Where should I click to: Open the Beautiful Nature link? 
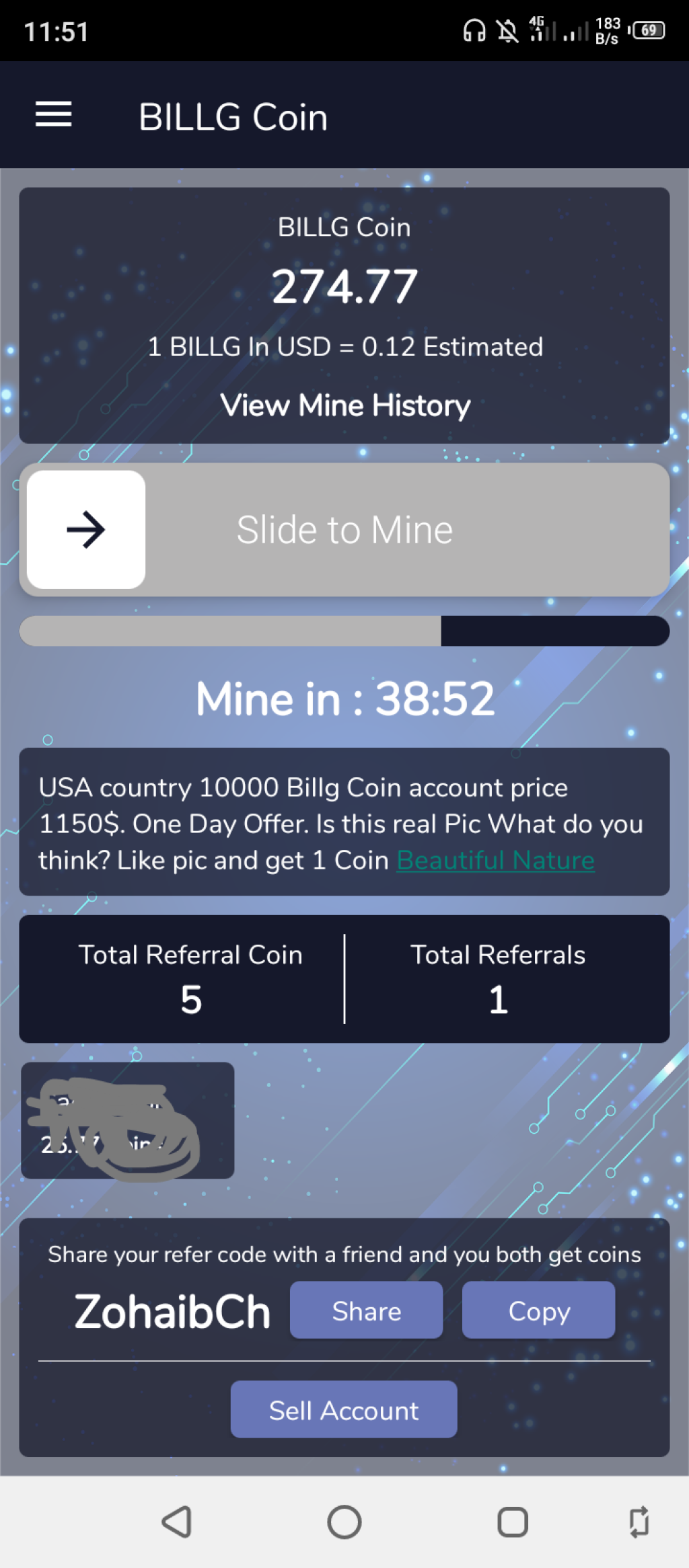click(495, 861)
